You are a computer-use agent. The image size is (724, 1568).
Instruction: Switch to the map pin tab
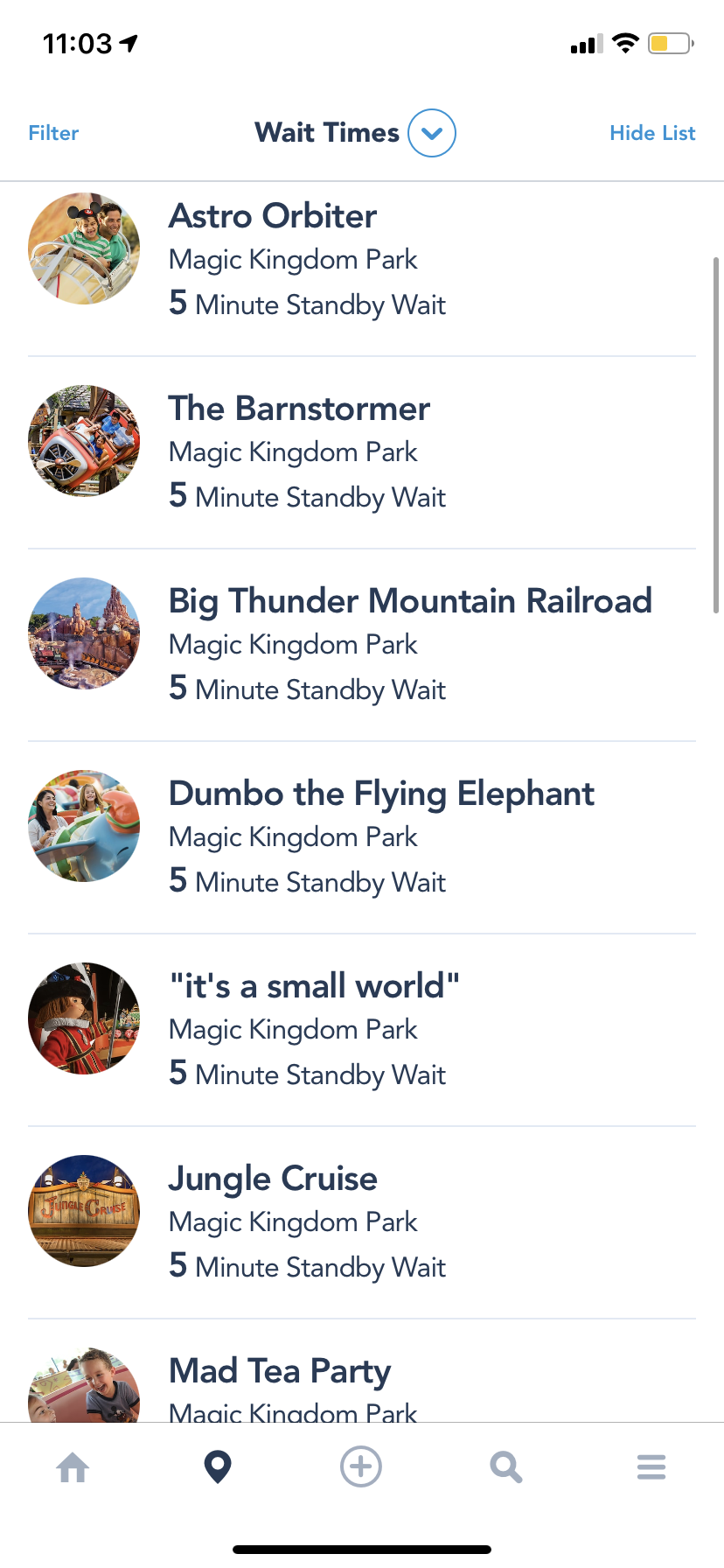click(x=218, y=1467)
